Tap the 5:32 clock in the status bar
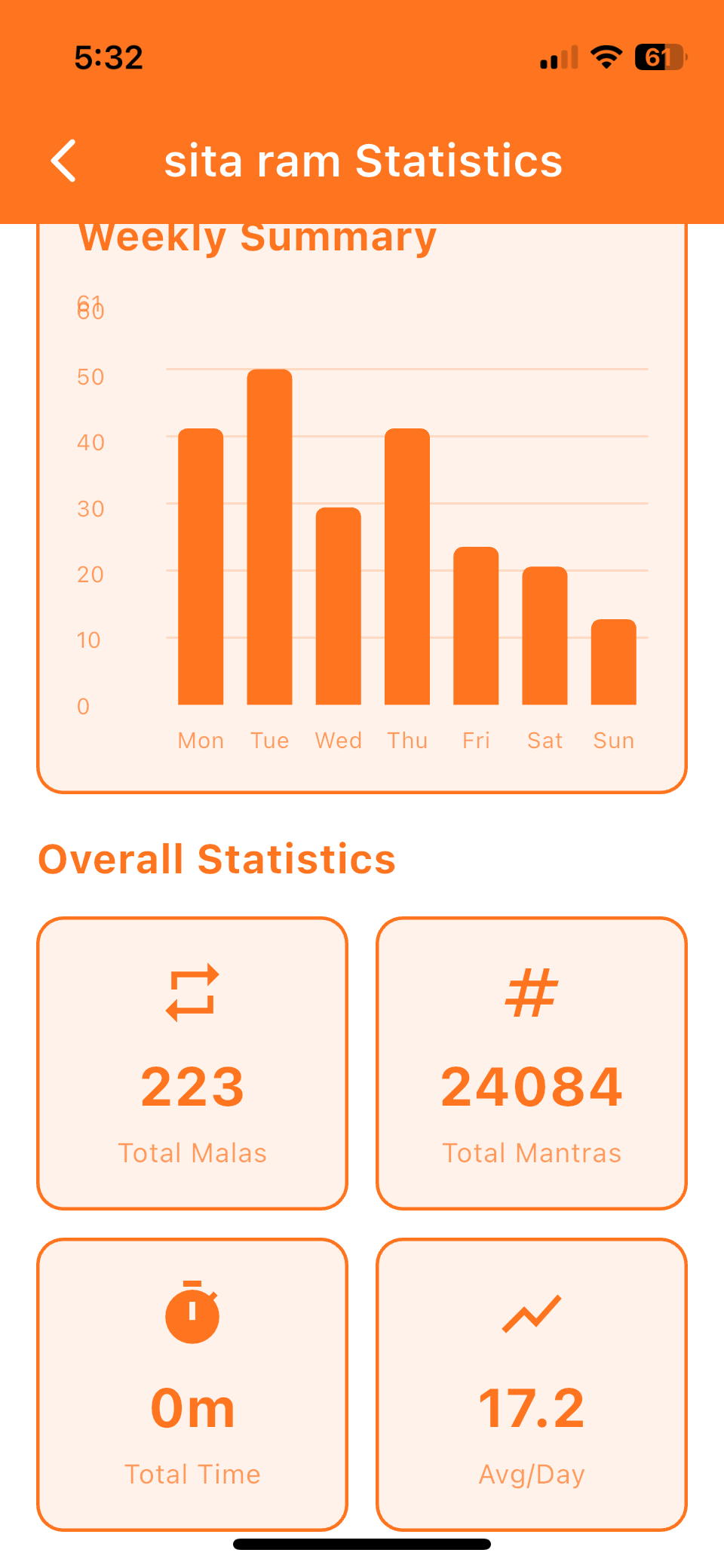 click(108, 56)
